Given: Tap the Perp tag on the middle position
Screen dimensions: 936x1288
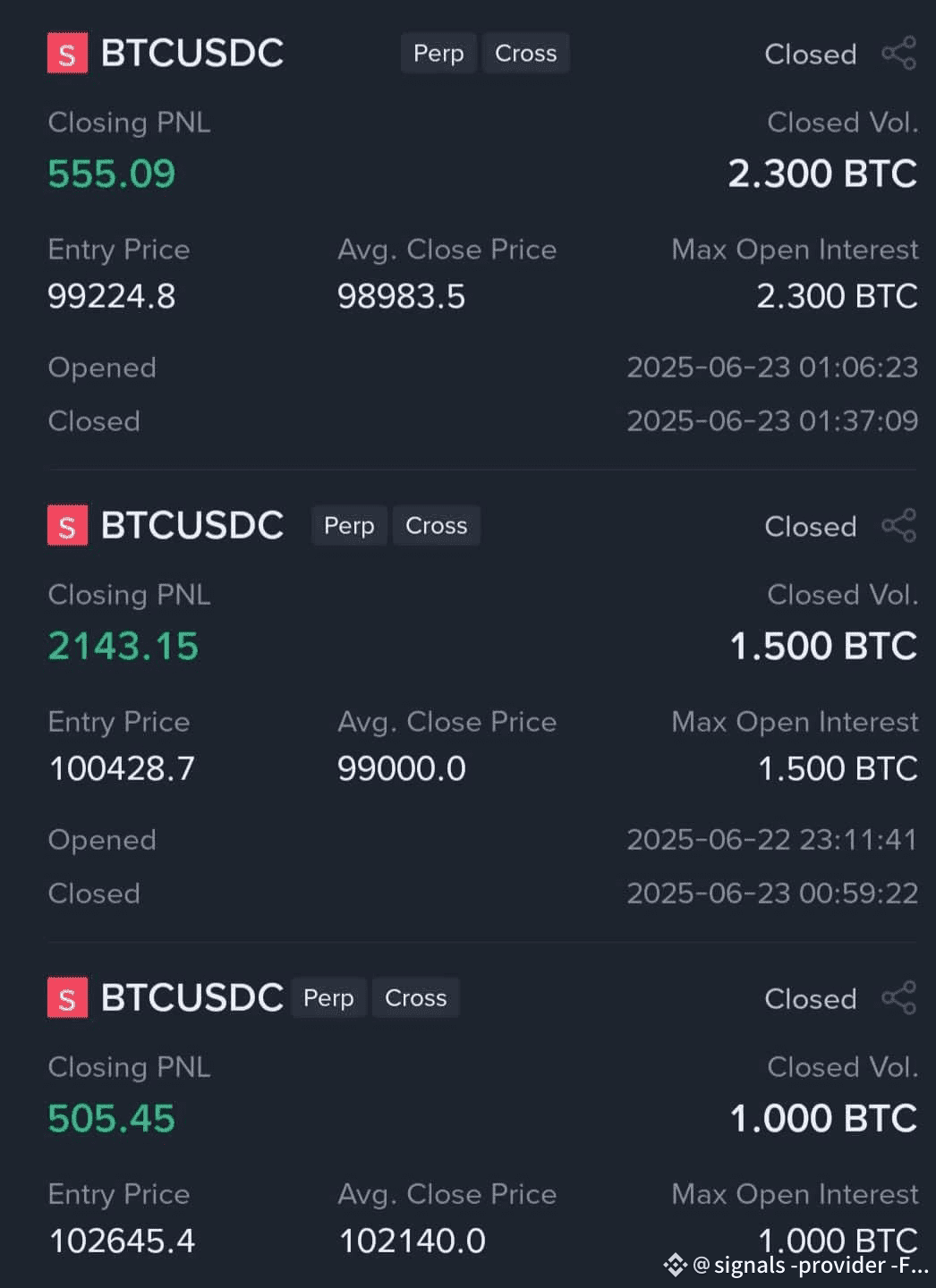Looking at the screenshot, I should click(x=348, y=525).
